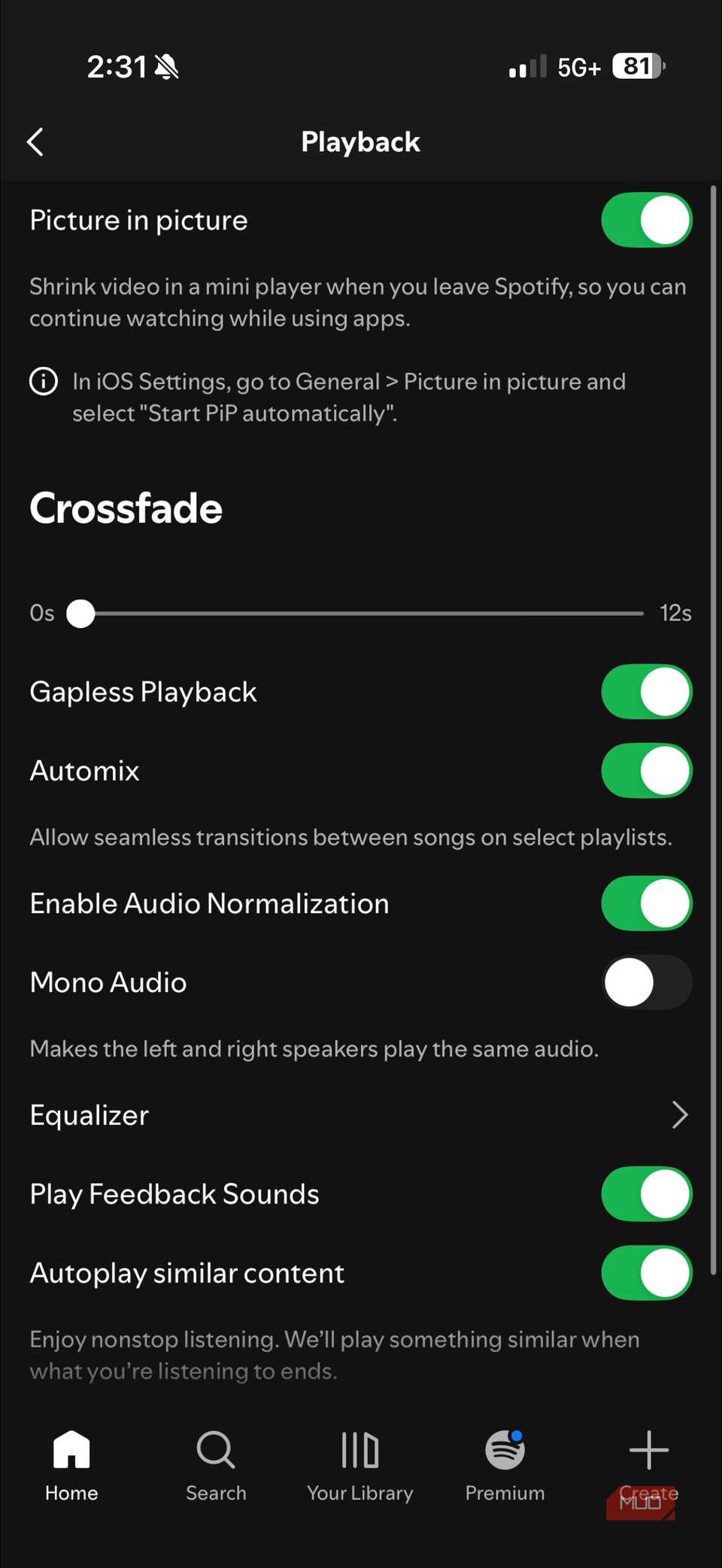Enable Mono Audio
722x1568 pixels.
click(x=646, y=982)
